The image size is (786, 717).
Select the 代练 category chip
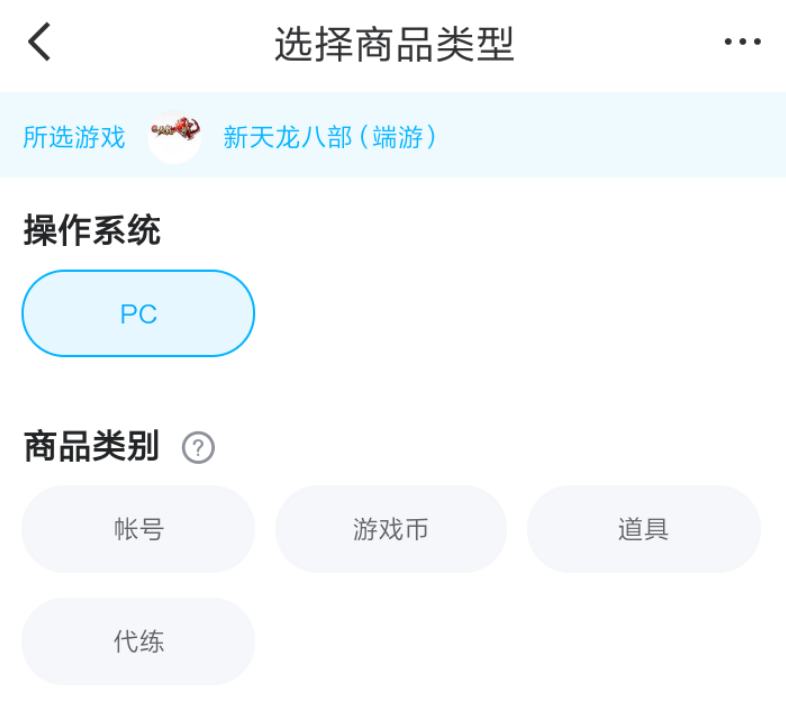click(x=138, y=641)
